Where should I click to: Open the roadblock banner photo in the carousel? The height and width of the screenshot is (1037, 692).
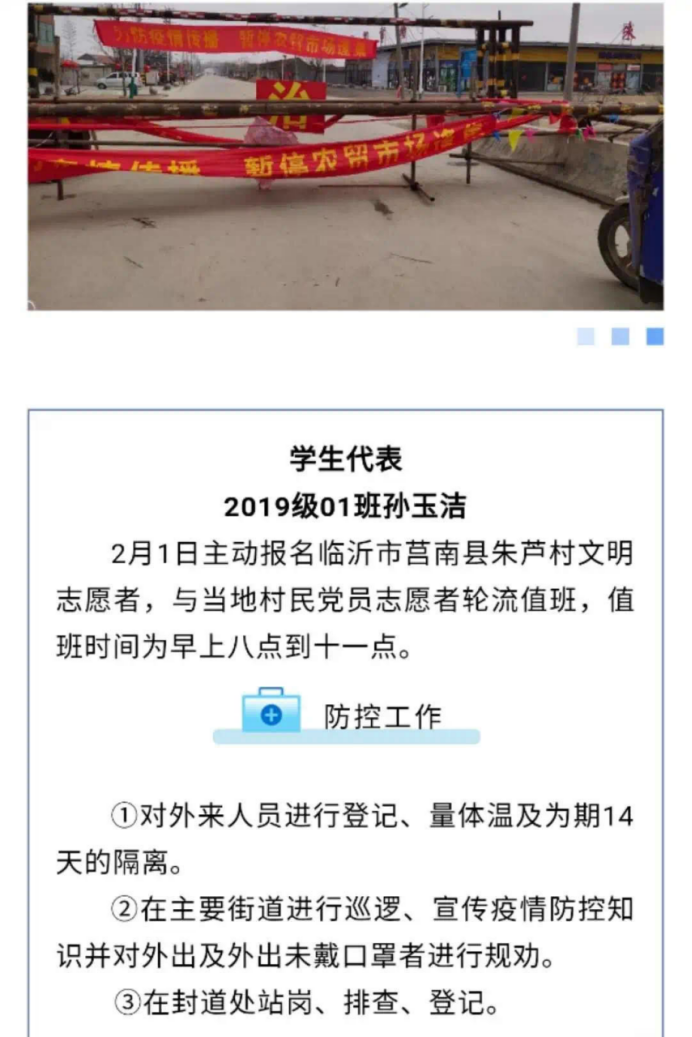(x=345, y=156)
